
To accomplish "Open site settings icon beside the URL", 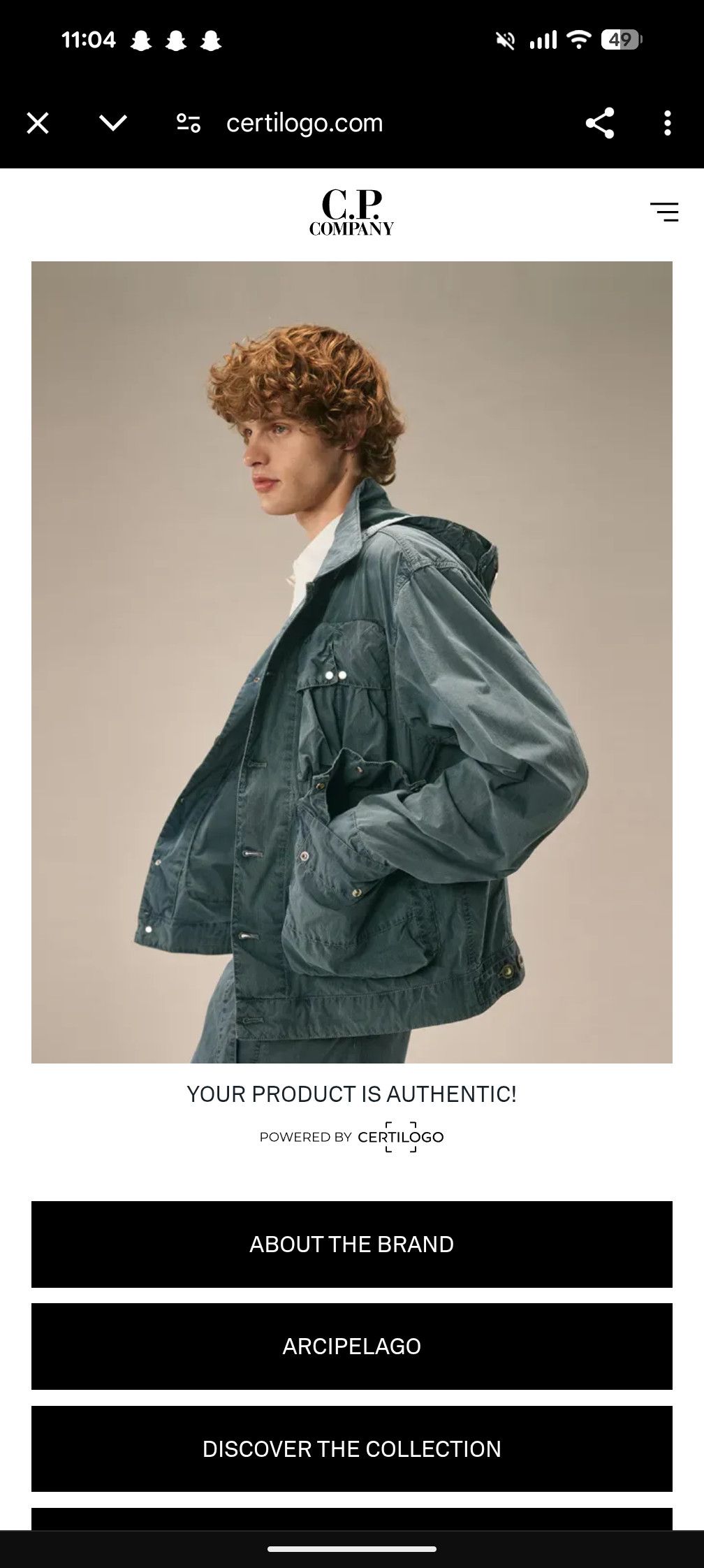I will pyautogui.click(x=189, y=124).
